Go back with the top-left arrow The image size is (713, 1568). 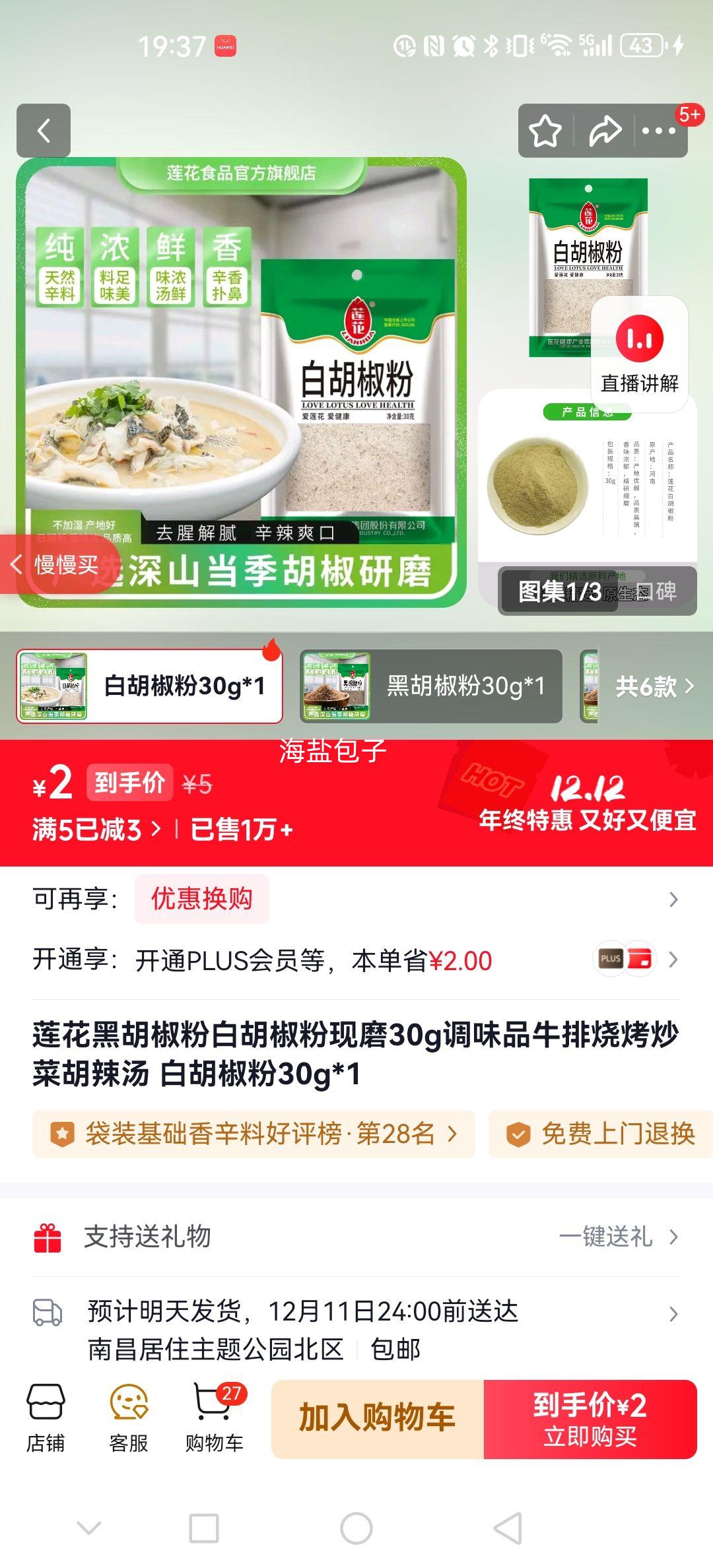point(44,131)
